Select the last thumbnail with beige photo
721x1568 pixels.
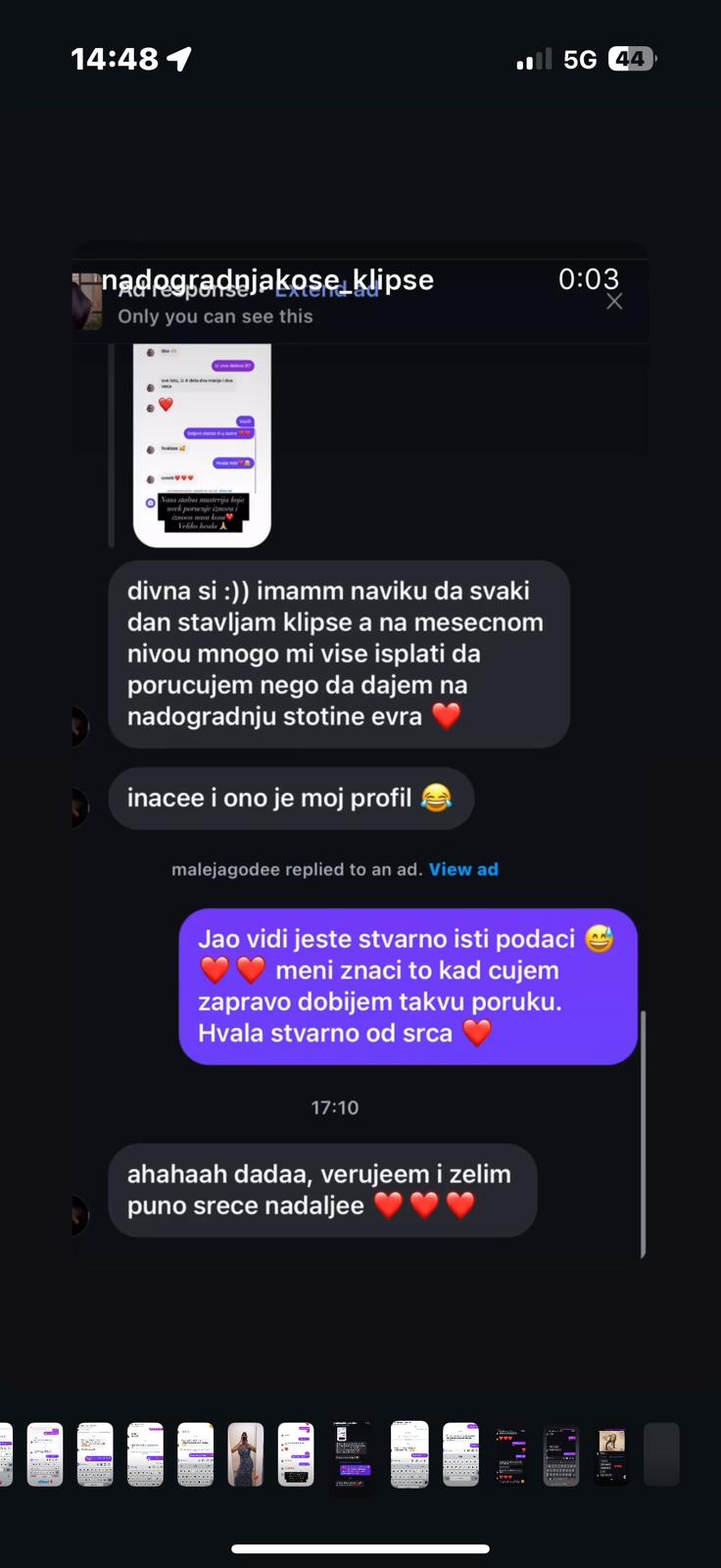(x=611, y=1454)
